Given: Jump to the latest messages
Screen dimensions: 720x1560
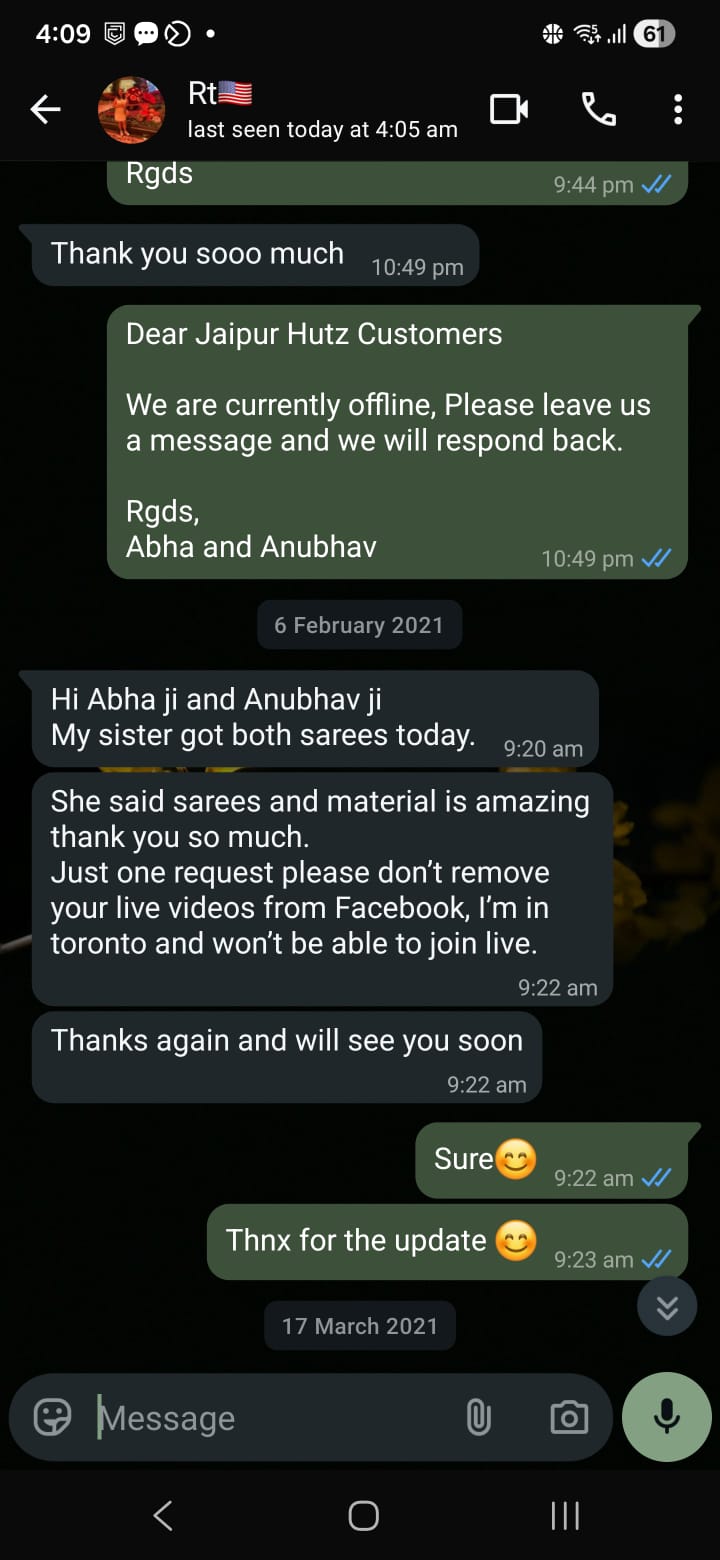Looking at the screenshot, I should tap(667, 1306).
